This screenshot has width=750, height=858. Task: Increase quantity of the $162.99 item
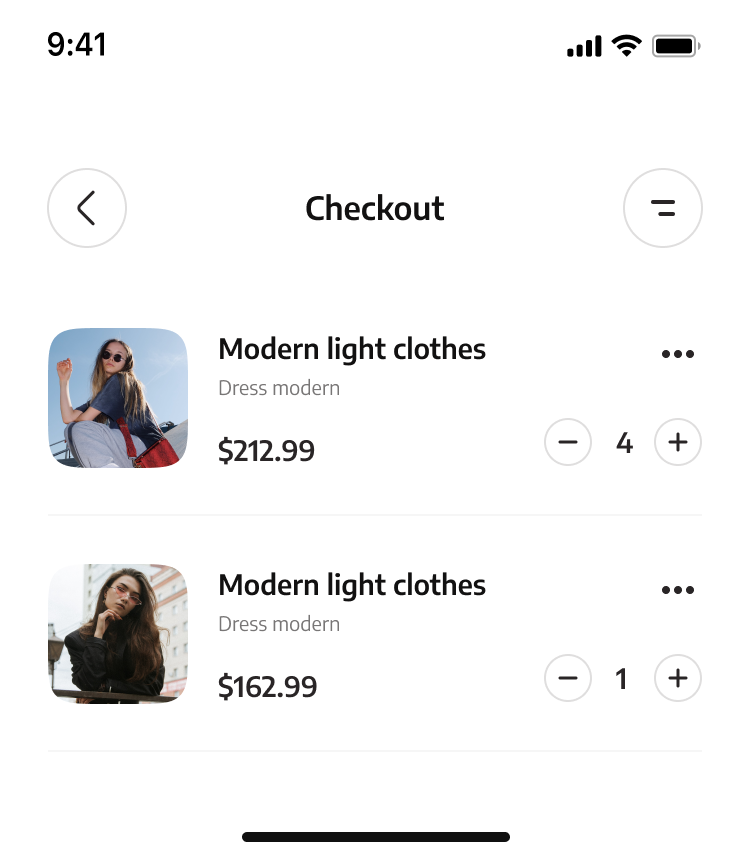[x=678, y=679]
